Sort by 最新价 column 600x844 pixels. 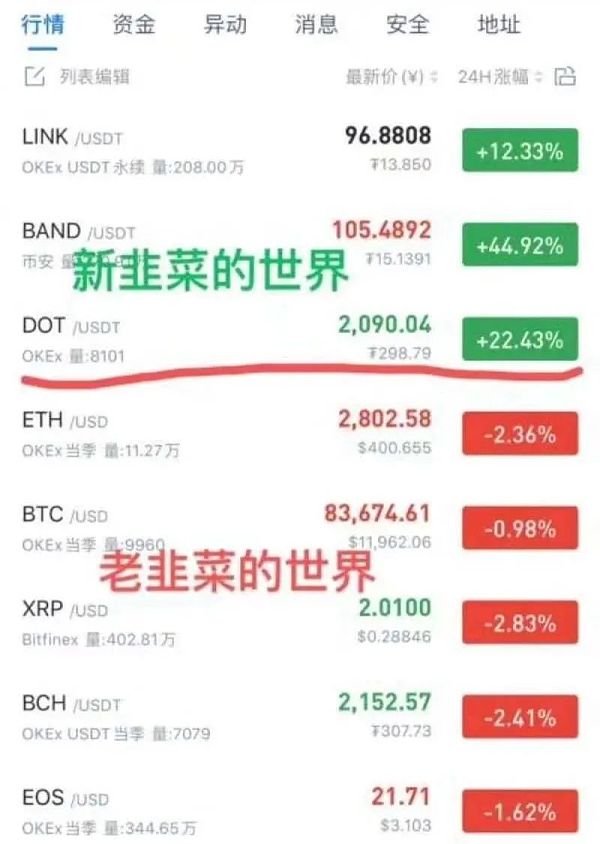392,77
